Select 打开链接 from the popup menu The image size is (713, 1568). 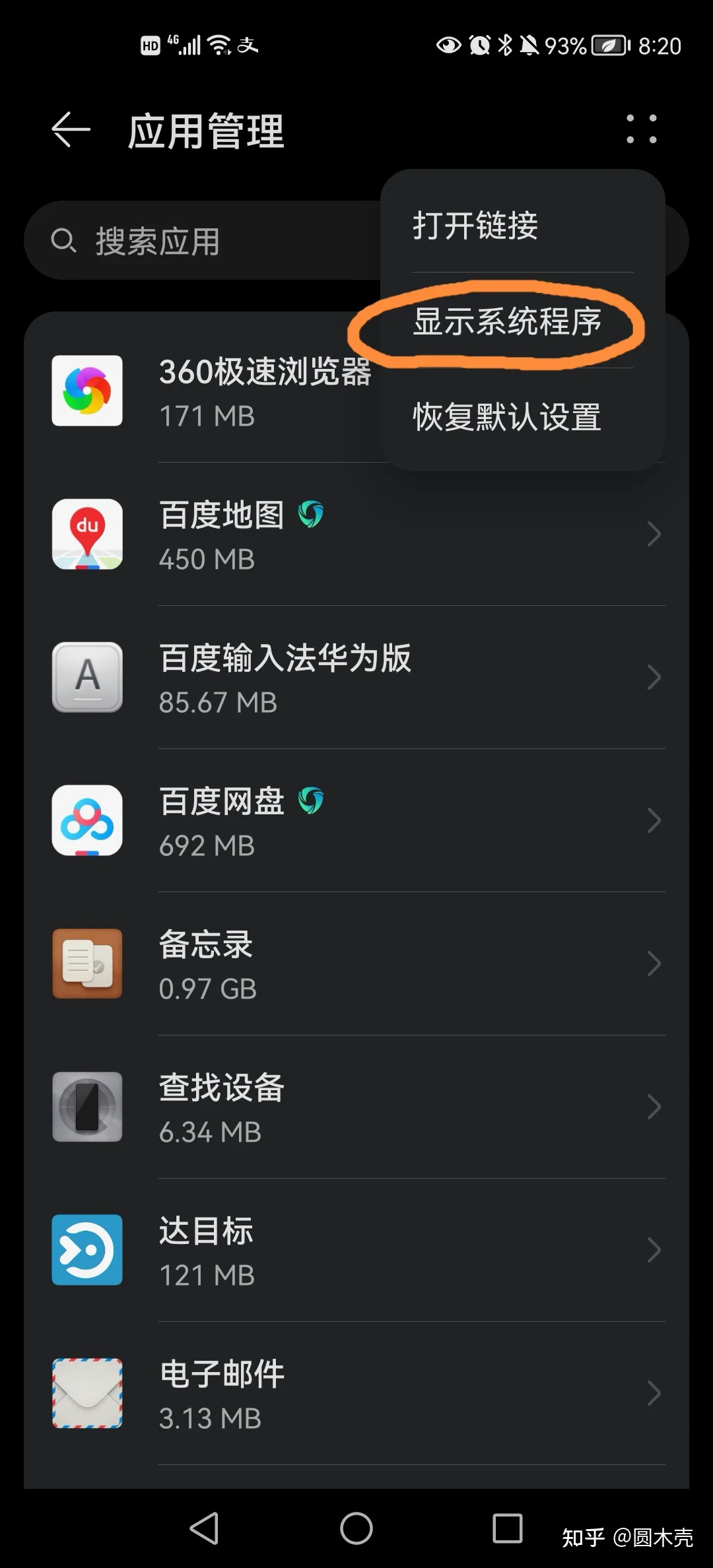[x=522, y=225]
